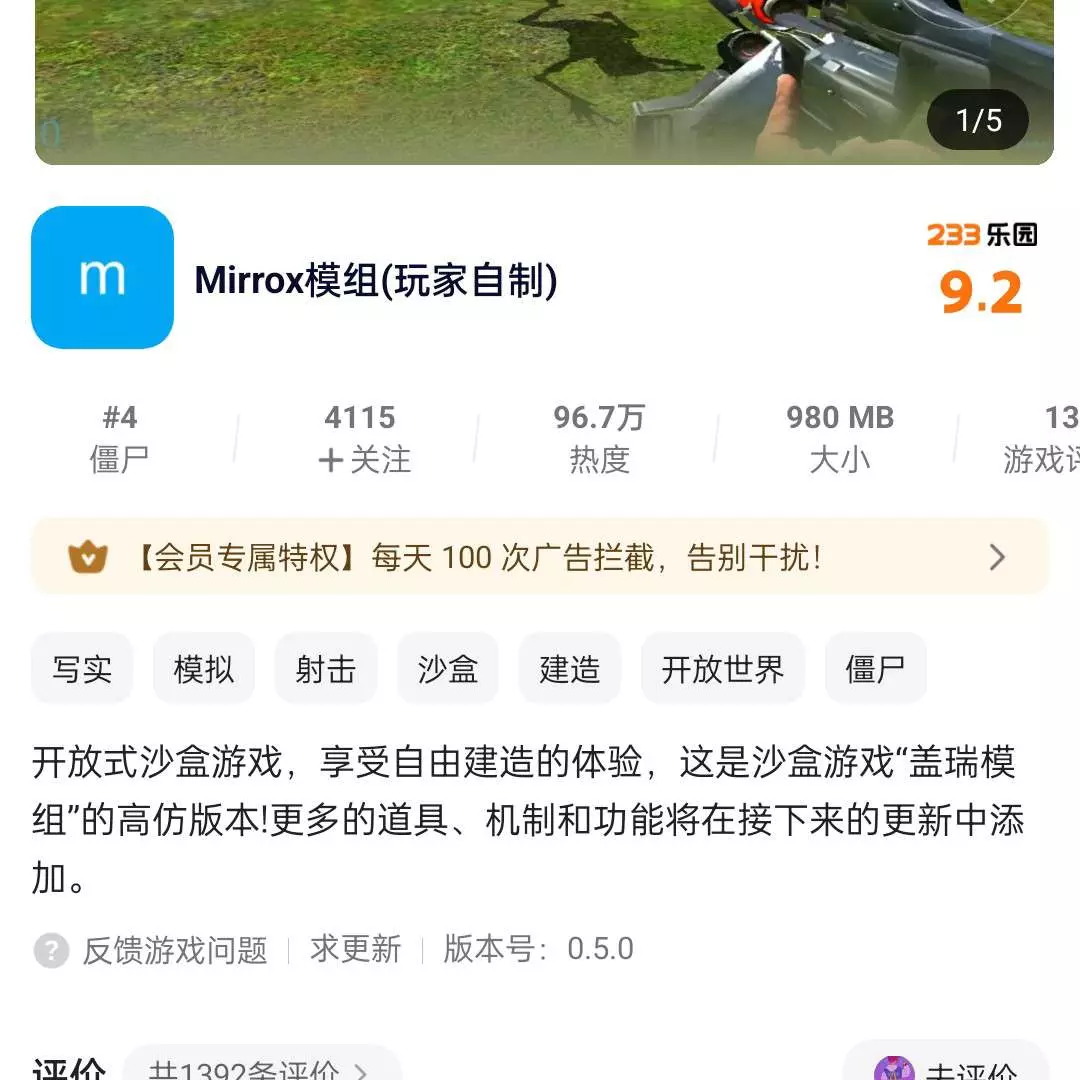Select the 沙盒 tag chip

click(x=448, y=669)
